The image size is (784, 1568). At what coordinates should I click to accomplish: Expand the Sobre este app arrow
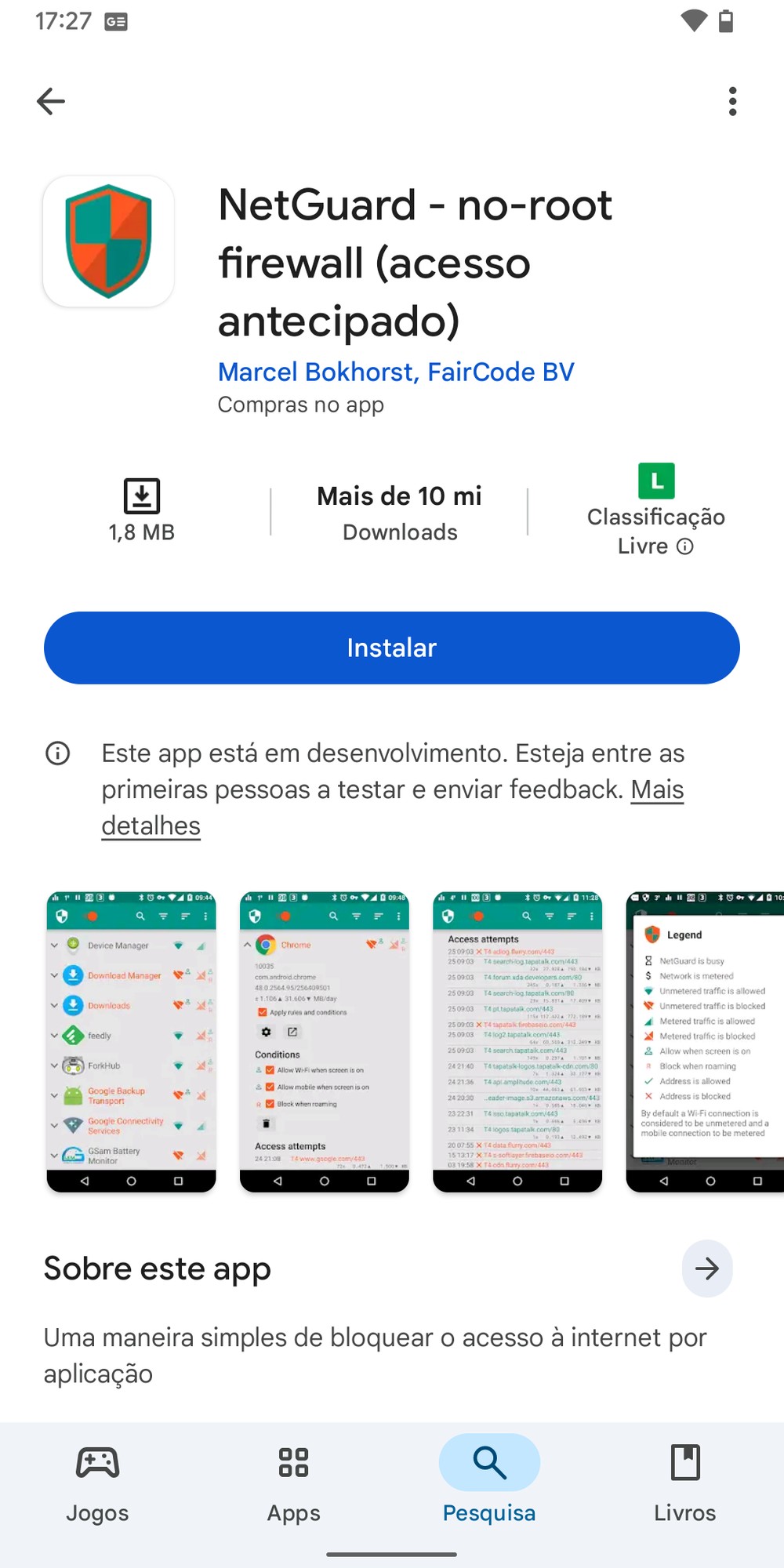[x=706, y=1269]
